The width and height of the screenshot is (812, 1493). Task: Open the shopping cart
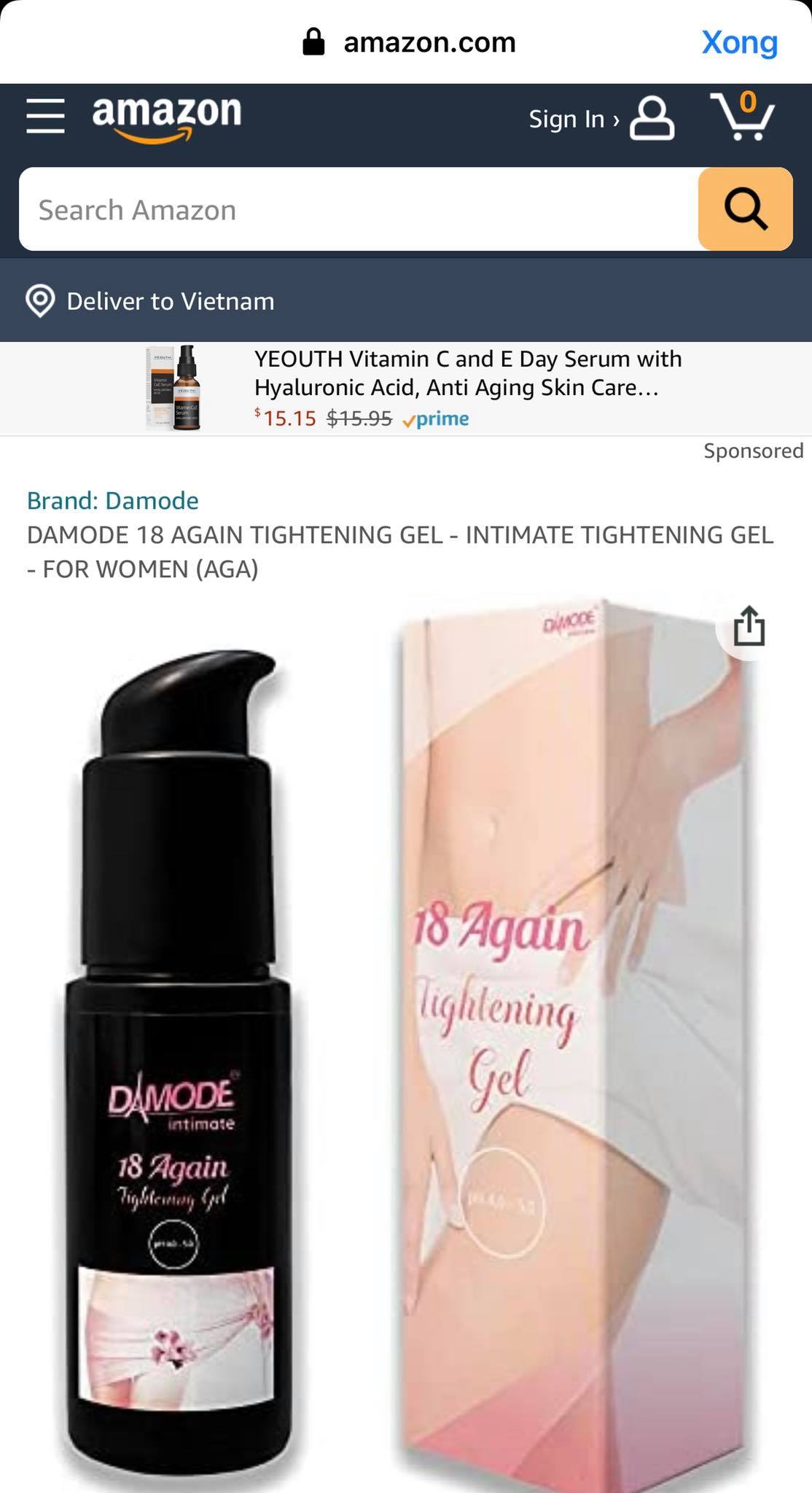click(x=743, y=117)
